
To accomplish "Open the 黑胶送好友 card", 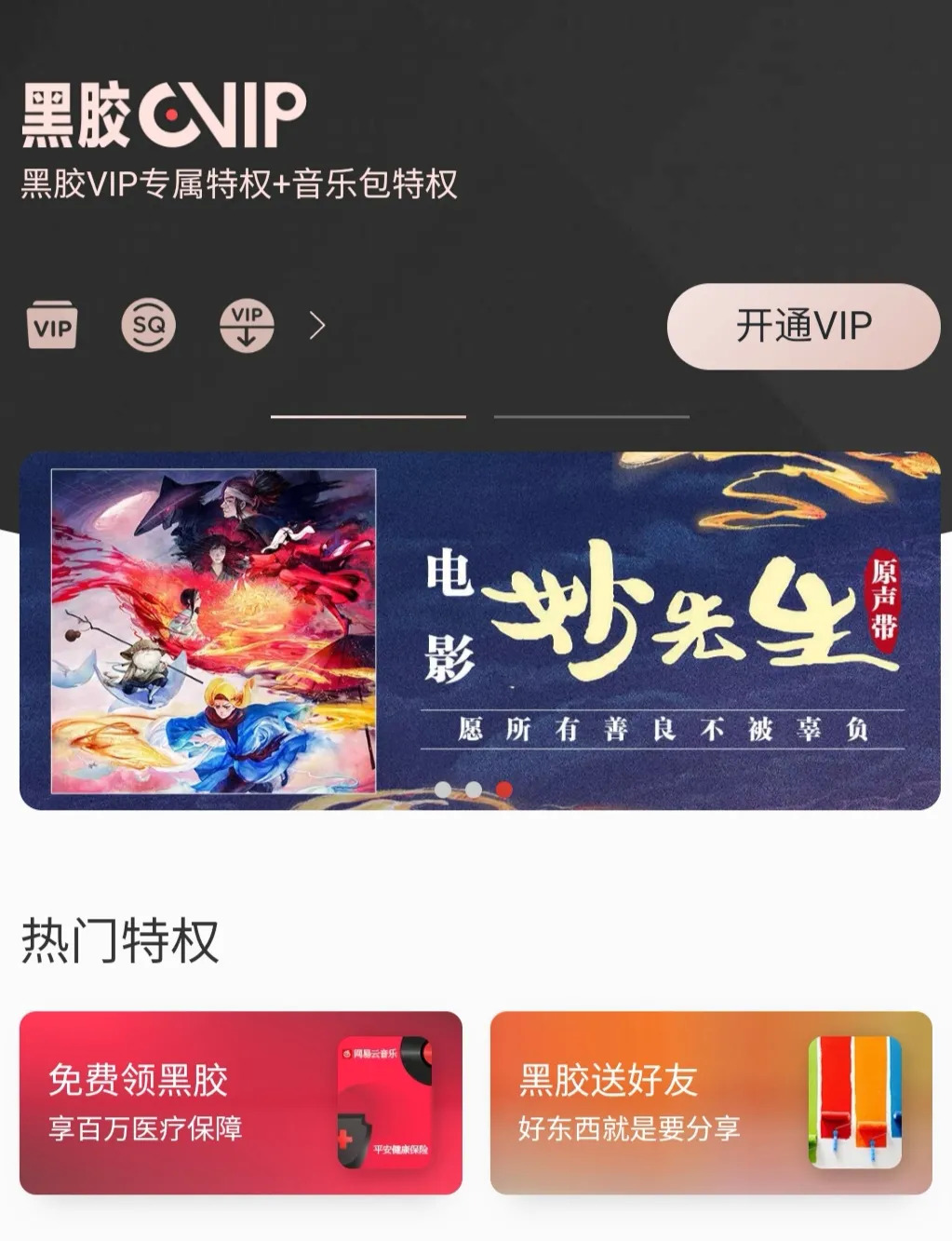I will tap(711, 1102).
